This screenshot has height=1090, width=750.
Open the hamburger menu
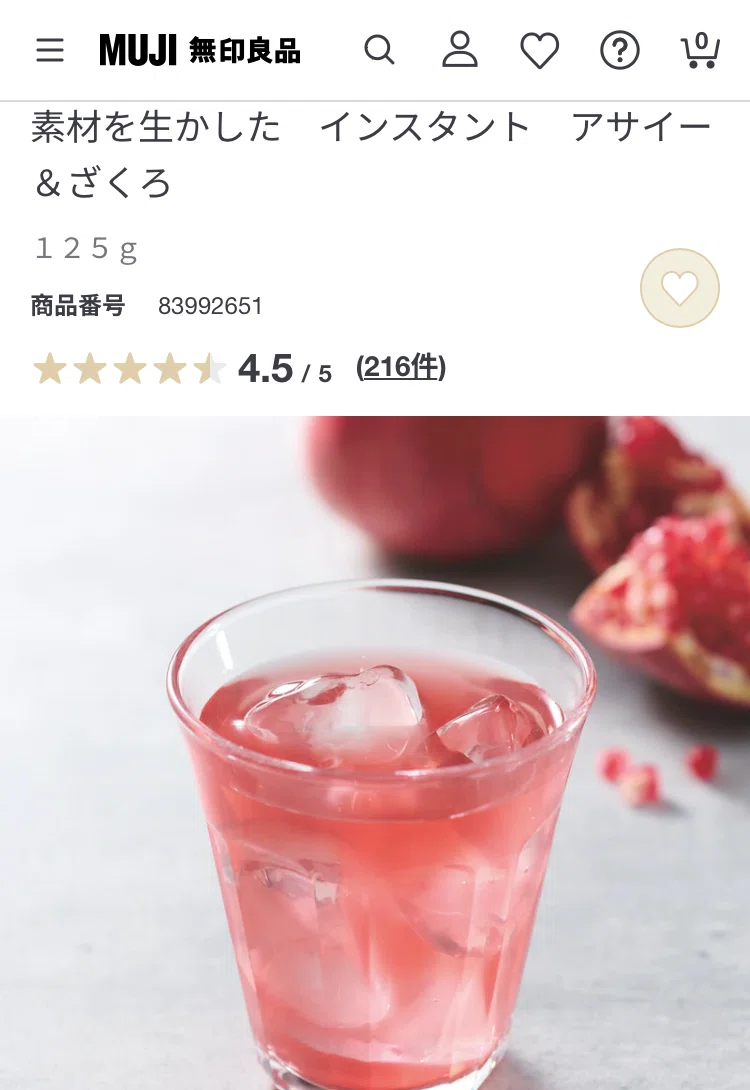(50, 50)
